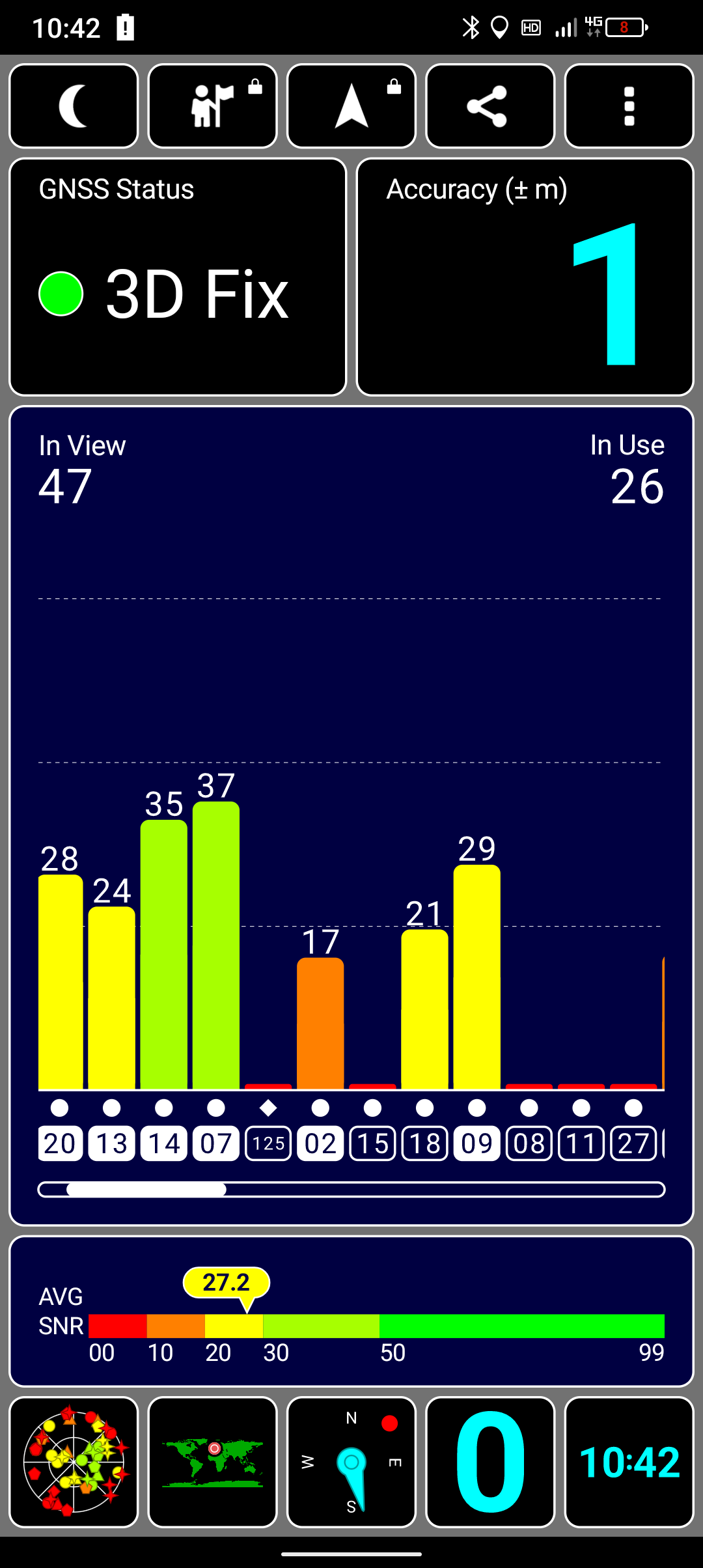This screenshot has width=703, height=1568.
Task: Open the Accuracy card
Action: pyautogui.click(x=525, y=277)
